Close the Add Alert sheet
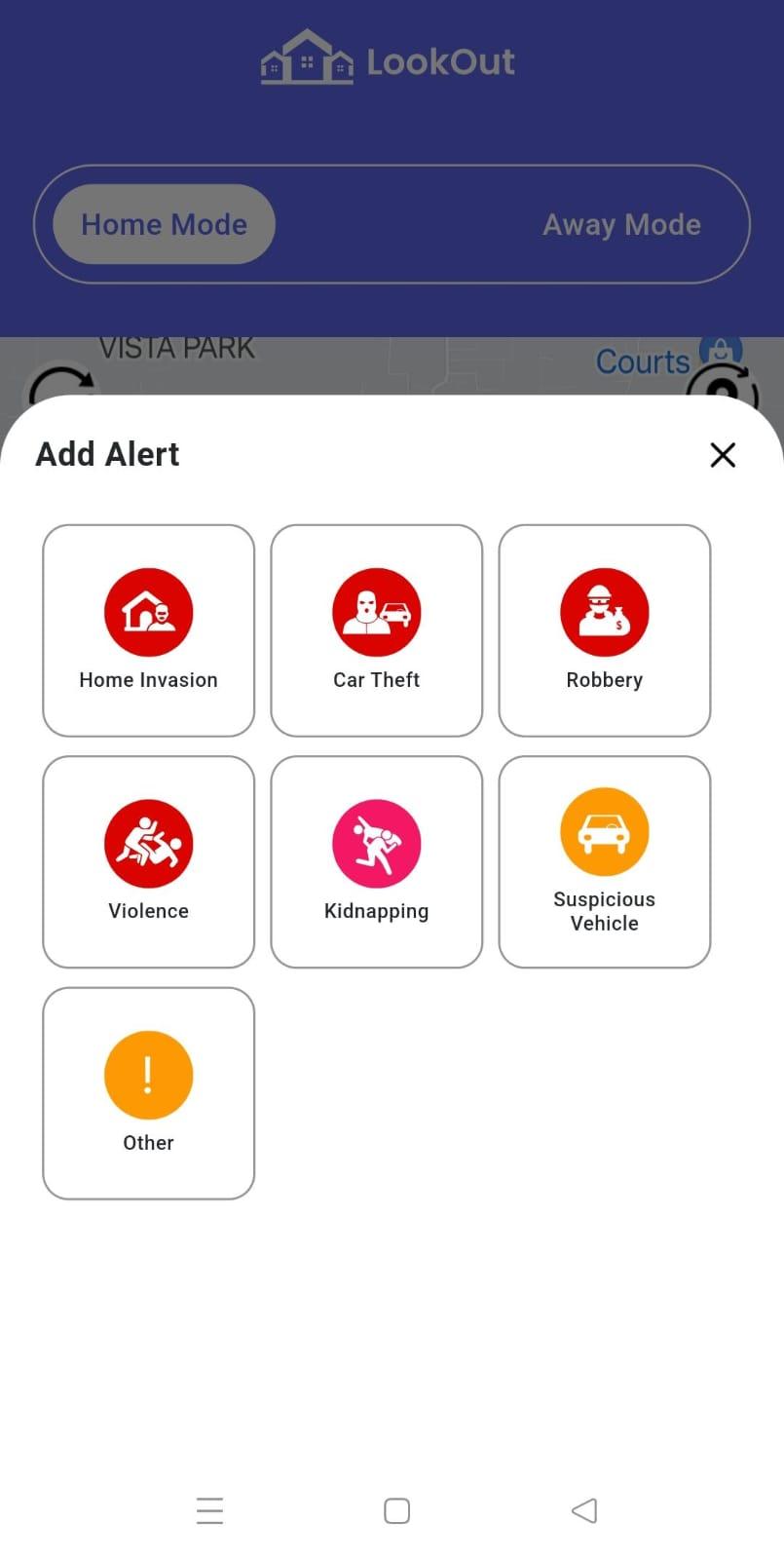 coord(723,455)
